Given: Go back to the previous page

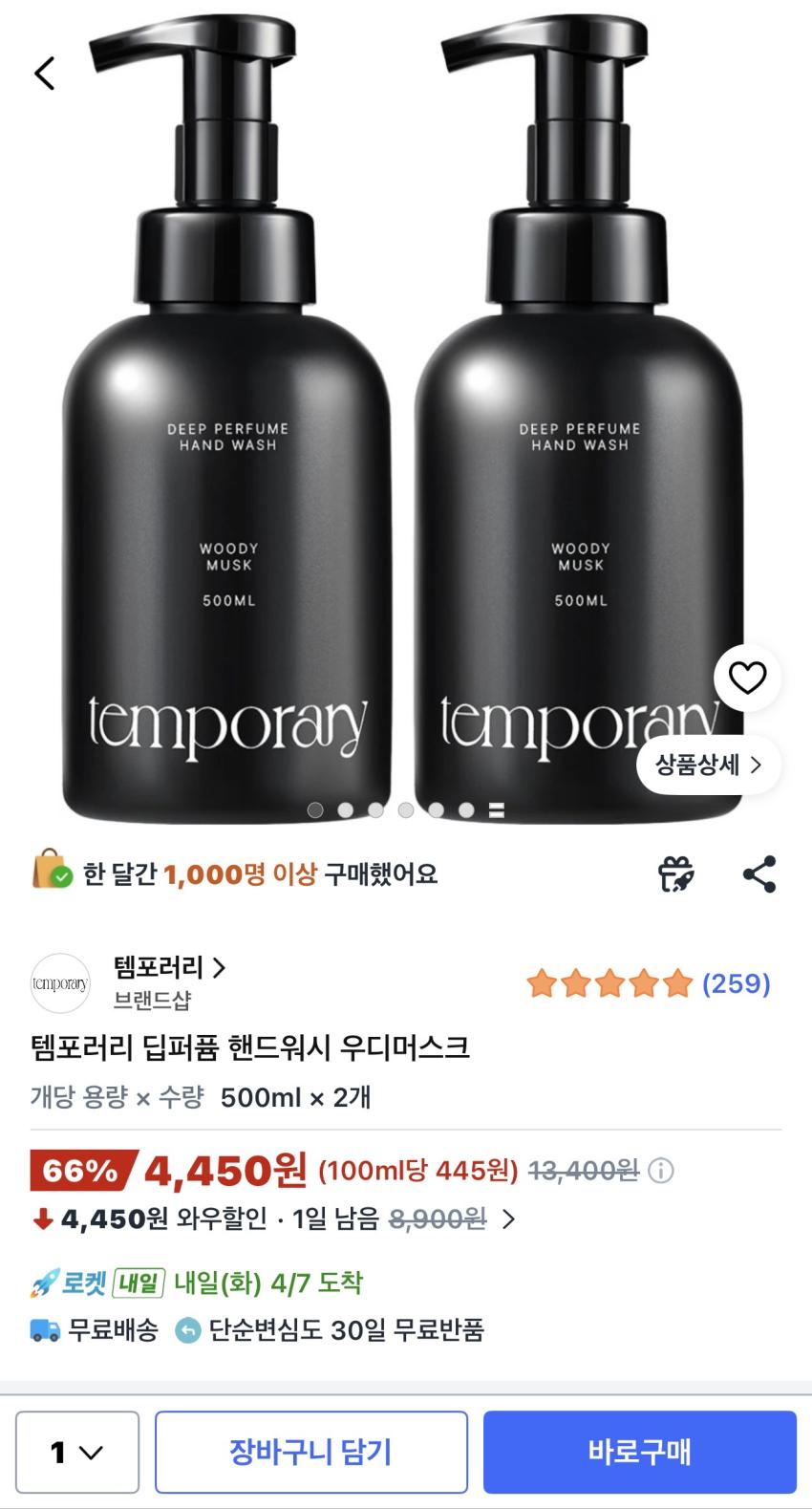Looking at the screenshot, I should click(45, 74).
